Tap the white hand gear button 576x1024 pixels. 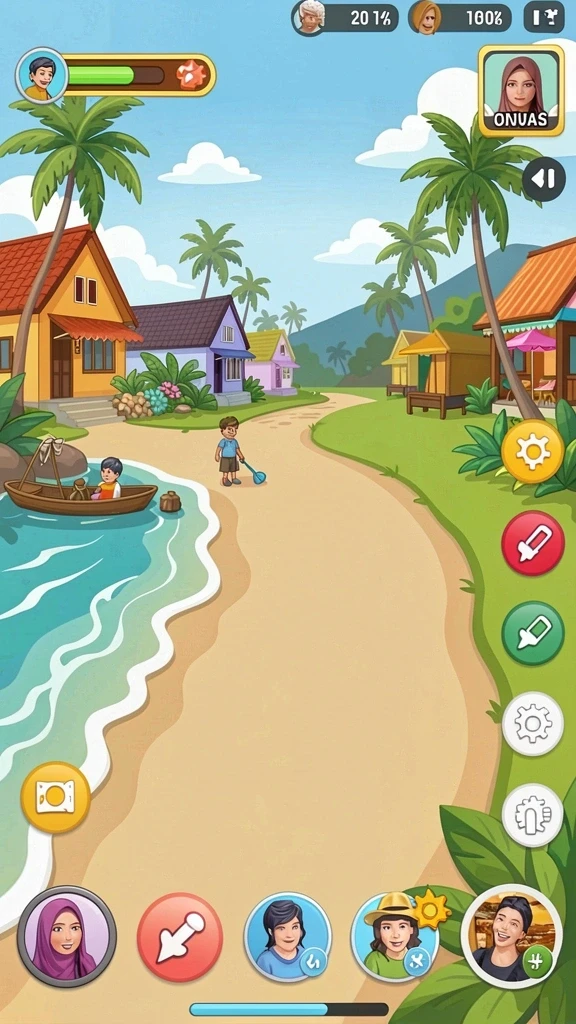pos(532,815)
